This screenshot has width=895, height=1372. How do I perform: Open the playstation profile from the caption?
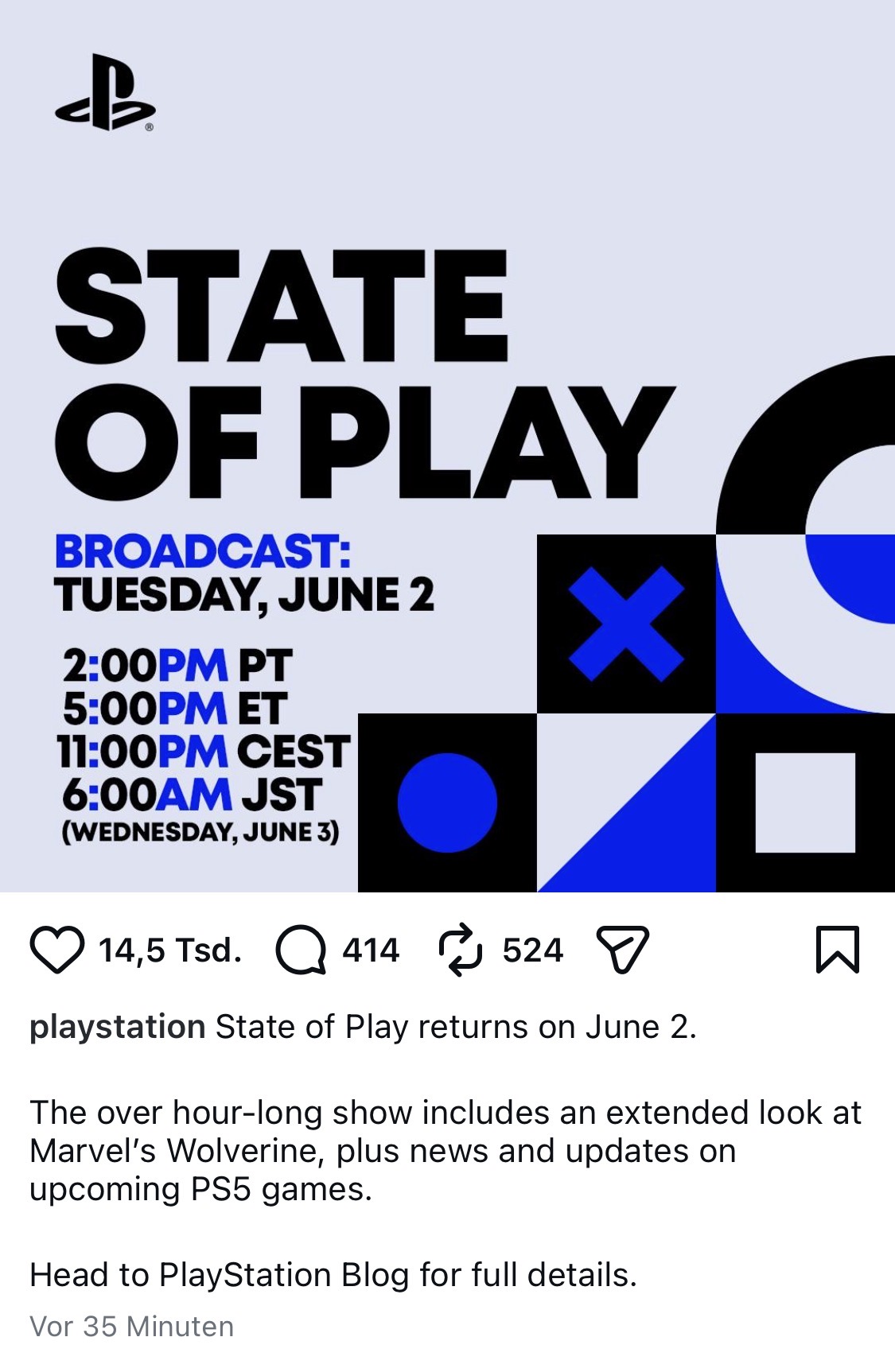(118, 1027)
